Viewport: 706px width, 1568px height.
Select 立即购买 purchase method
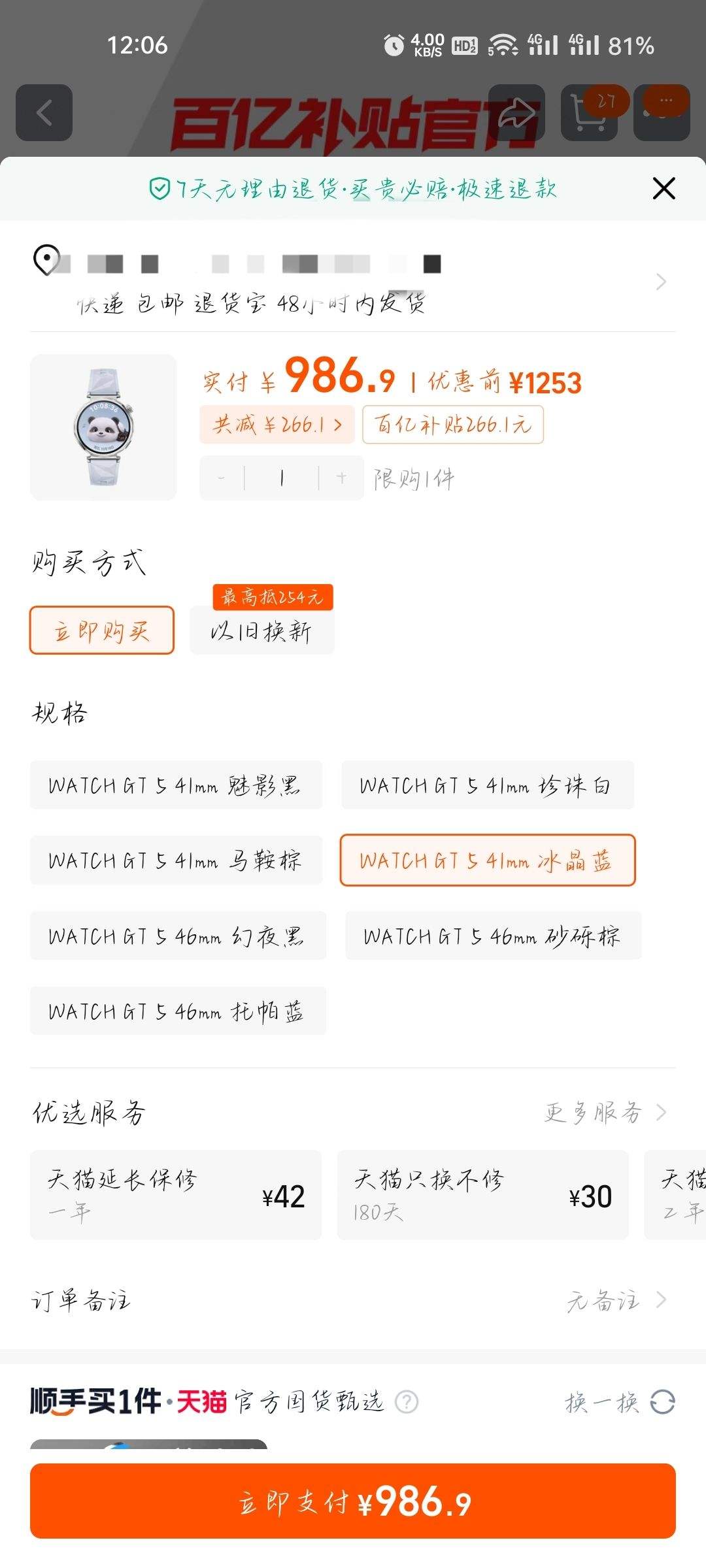(102, 629)
